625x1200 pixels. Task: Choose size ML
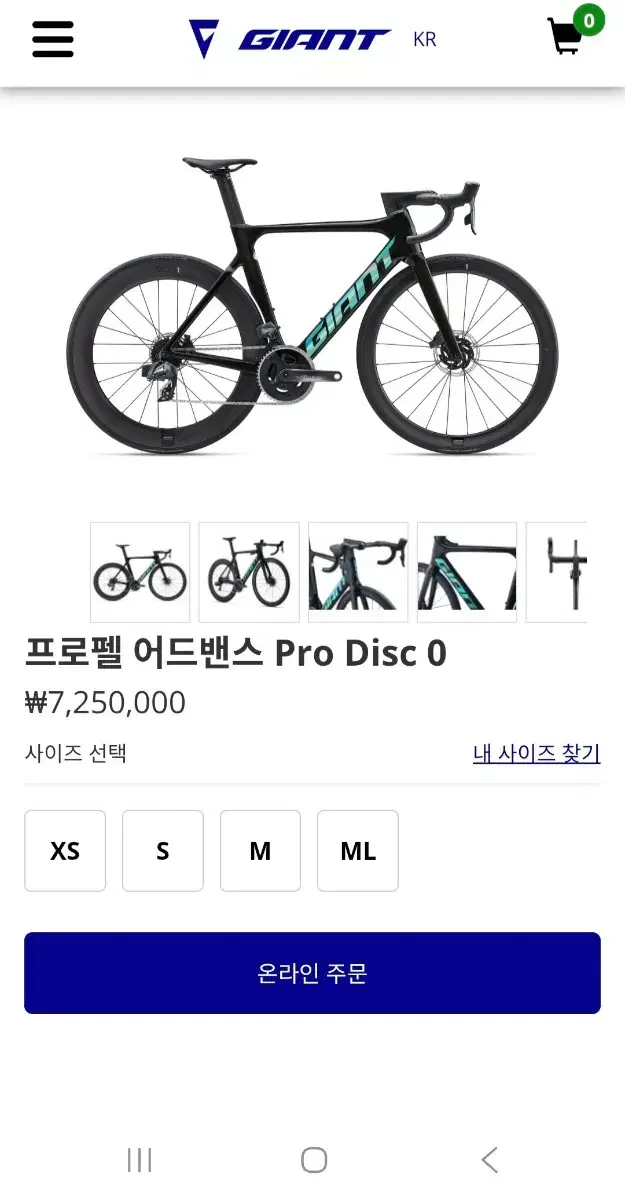pos(358,851)
